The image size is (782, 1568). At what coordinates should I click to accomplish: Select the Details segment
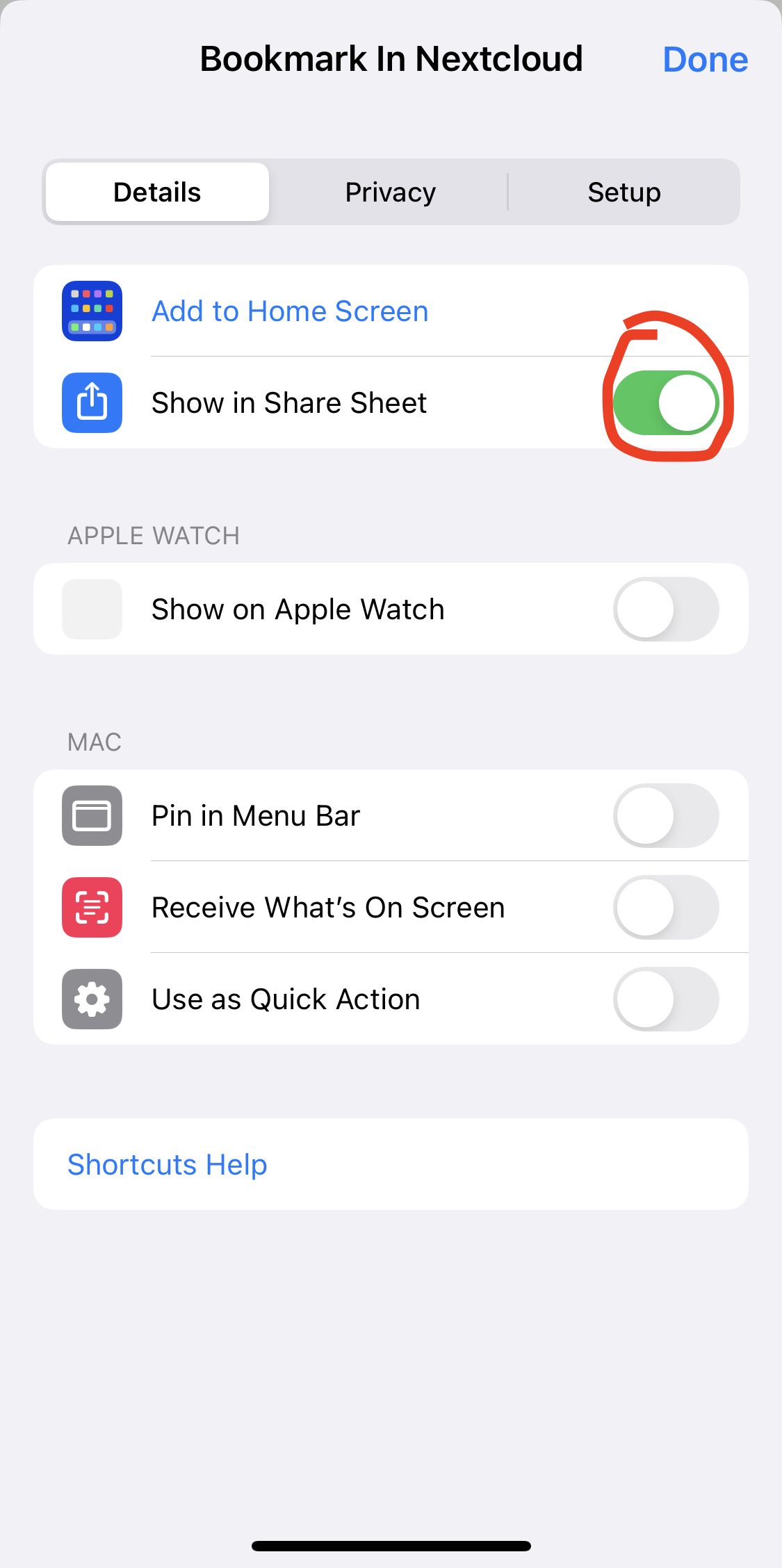tap(157, 193)
